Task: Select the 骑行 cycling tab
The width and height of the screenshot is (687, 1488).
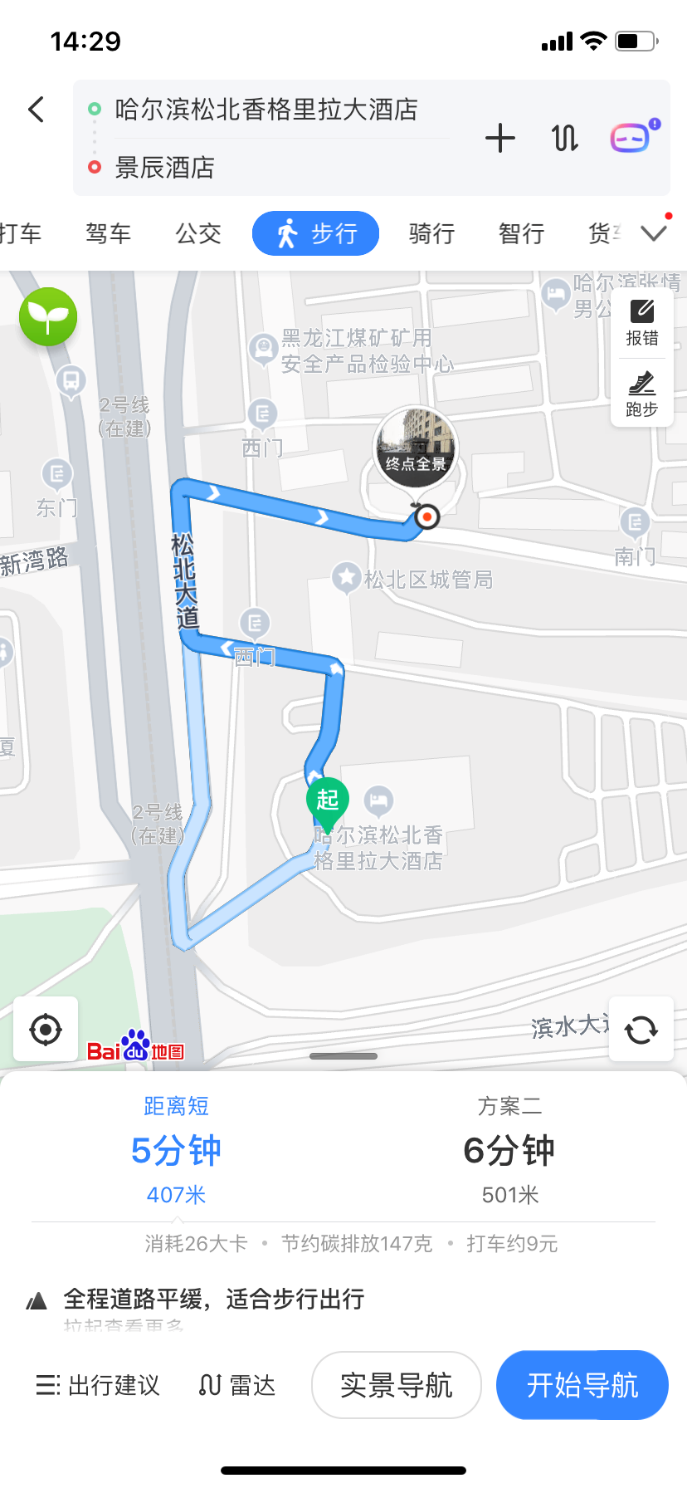Action: [x=431, y=234]
